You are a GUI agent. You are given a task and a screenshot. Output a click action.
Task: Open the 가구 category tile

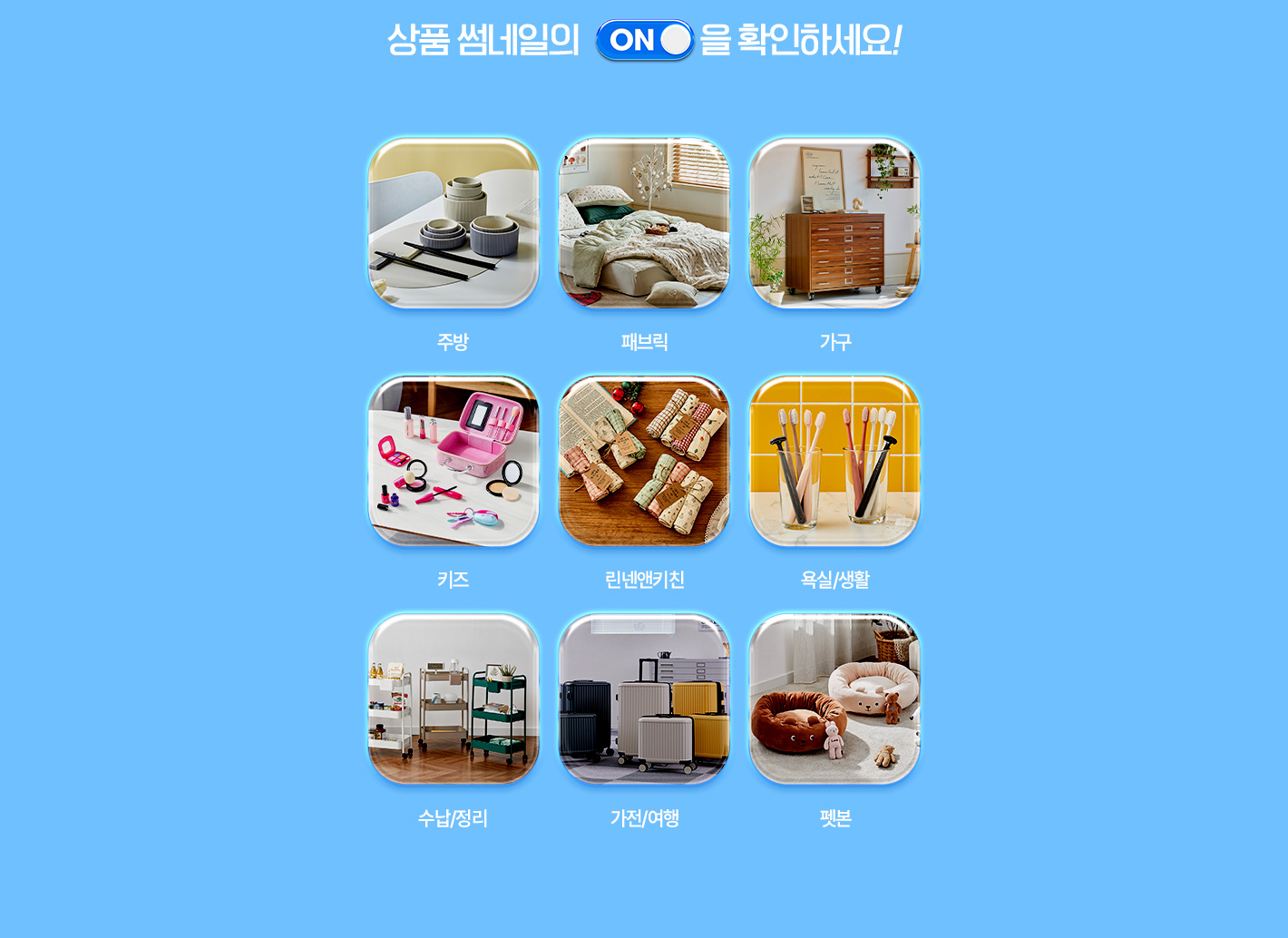(x=834, y=223)
